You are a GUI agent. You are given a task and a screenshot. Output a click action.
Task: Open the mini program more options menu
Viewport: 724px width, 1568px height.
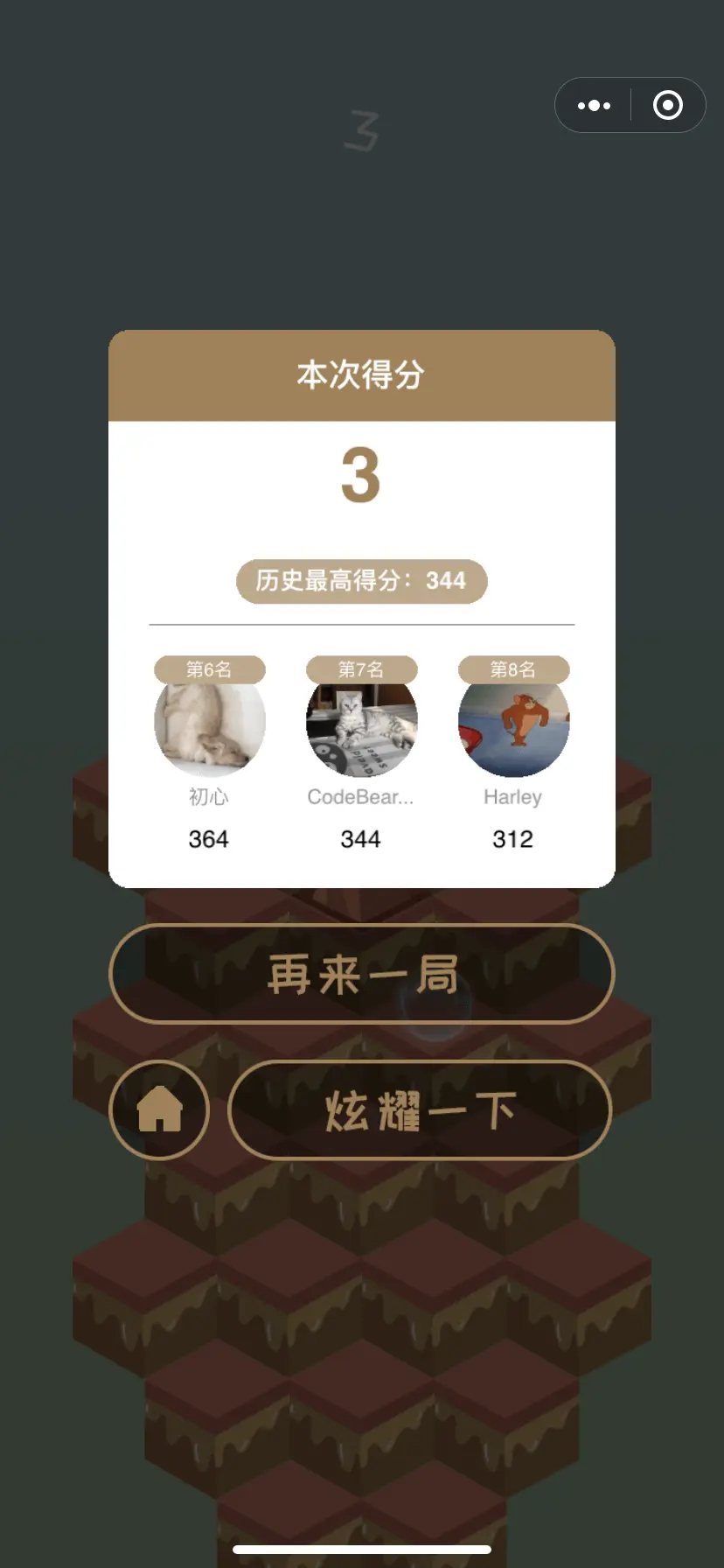click(x=594, y=106)
